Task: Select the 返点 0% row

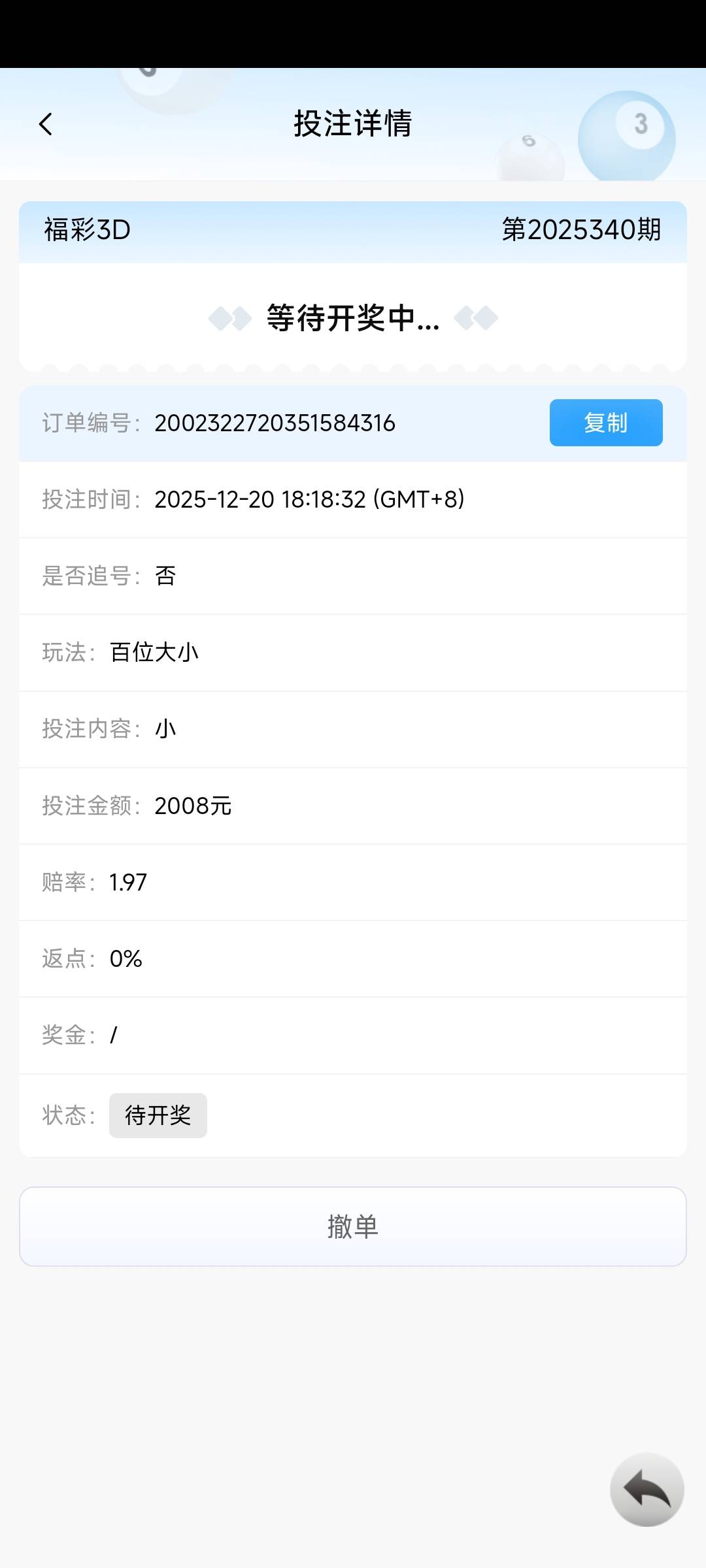Action: [353, 959]
